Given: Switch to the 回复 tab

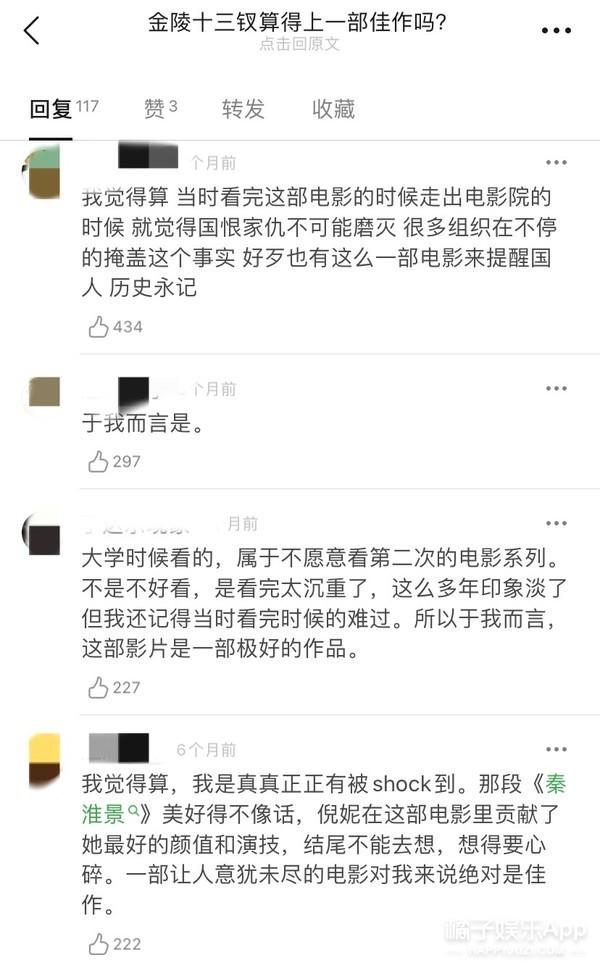Looking at the screenshot, I should 50,109.
